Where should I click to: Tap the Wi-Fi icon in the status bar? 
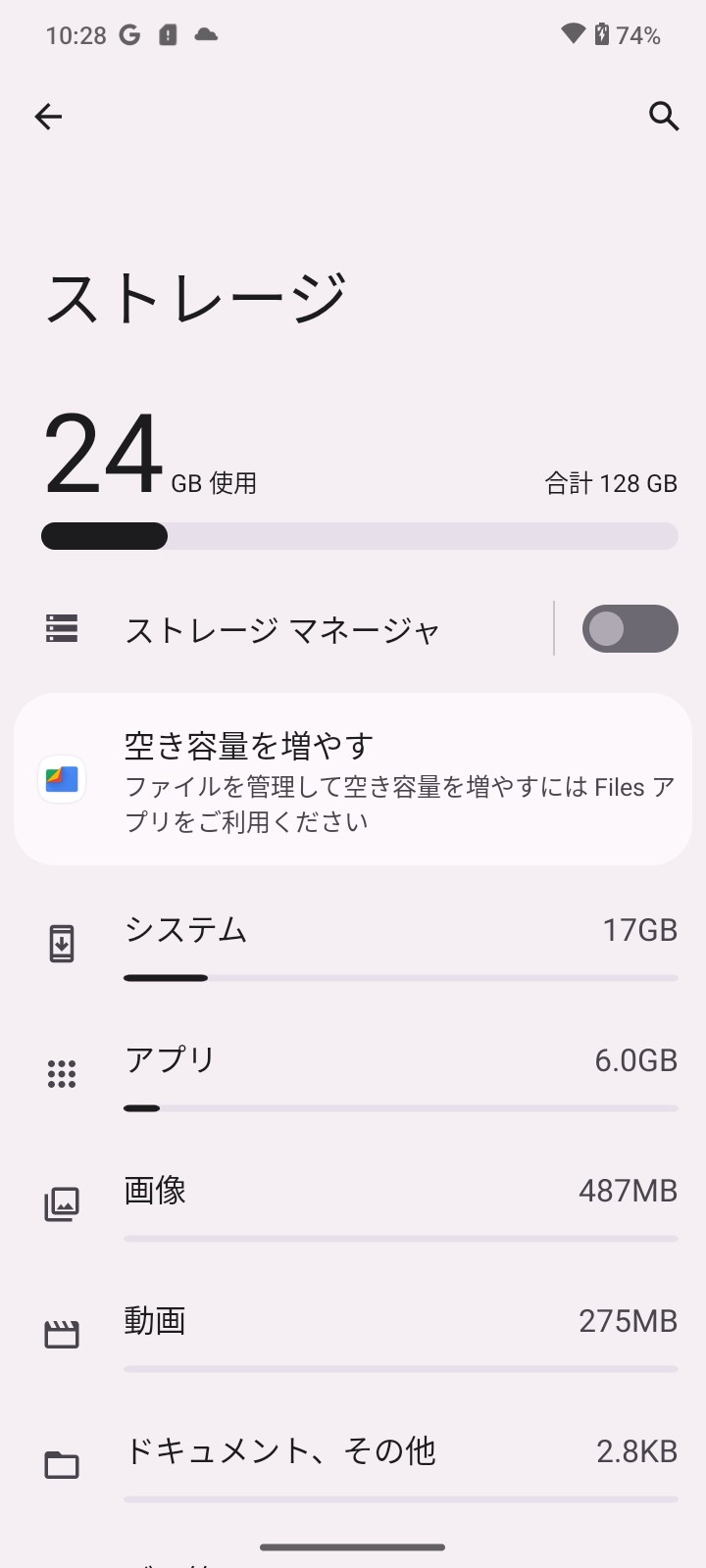pos(572,34)
